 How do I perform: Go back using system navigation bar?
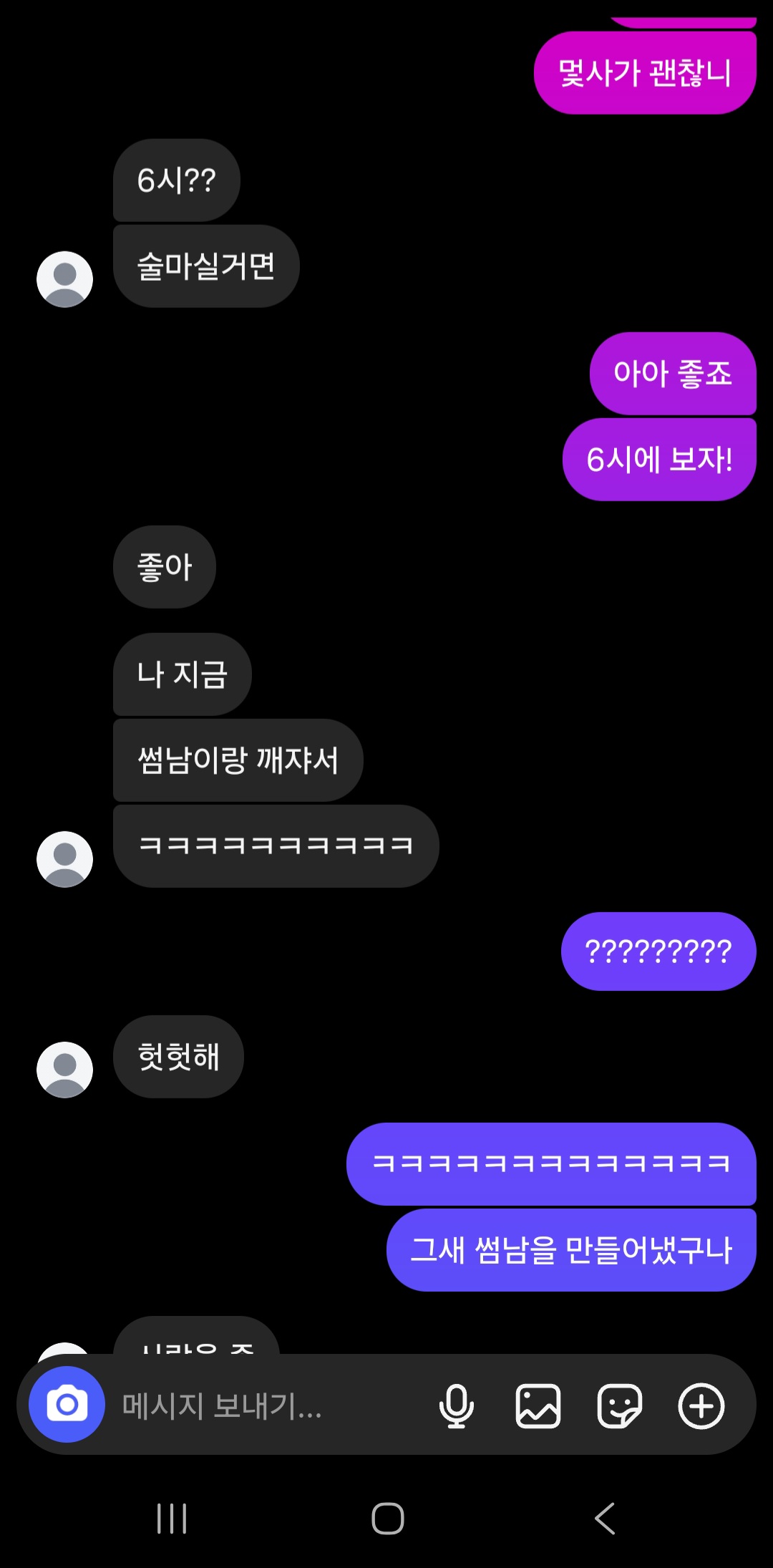coord(605,1518)
